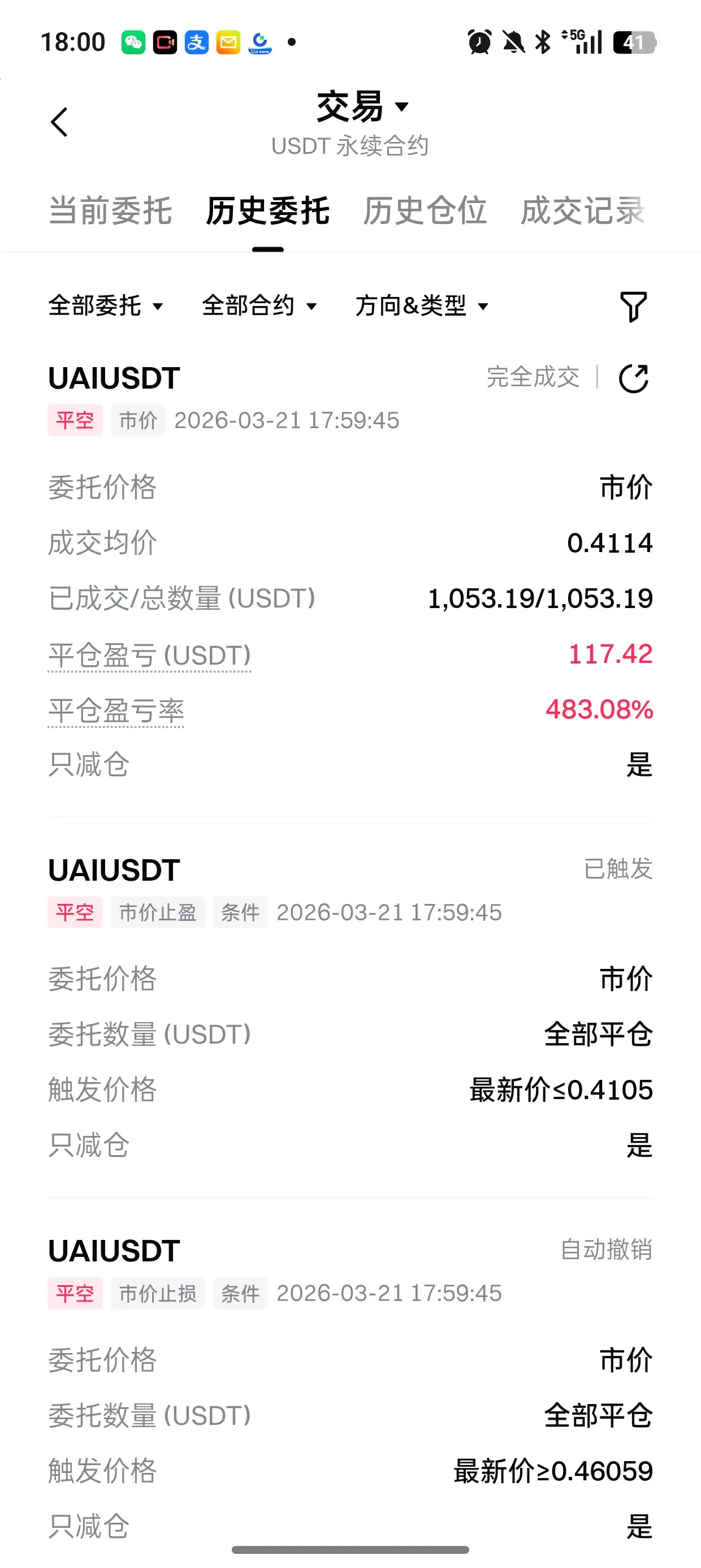Expand the 方向&类型 filter dropdown
701x1568 pixels.
[422, 305]
